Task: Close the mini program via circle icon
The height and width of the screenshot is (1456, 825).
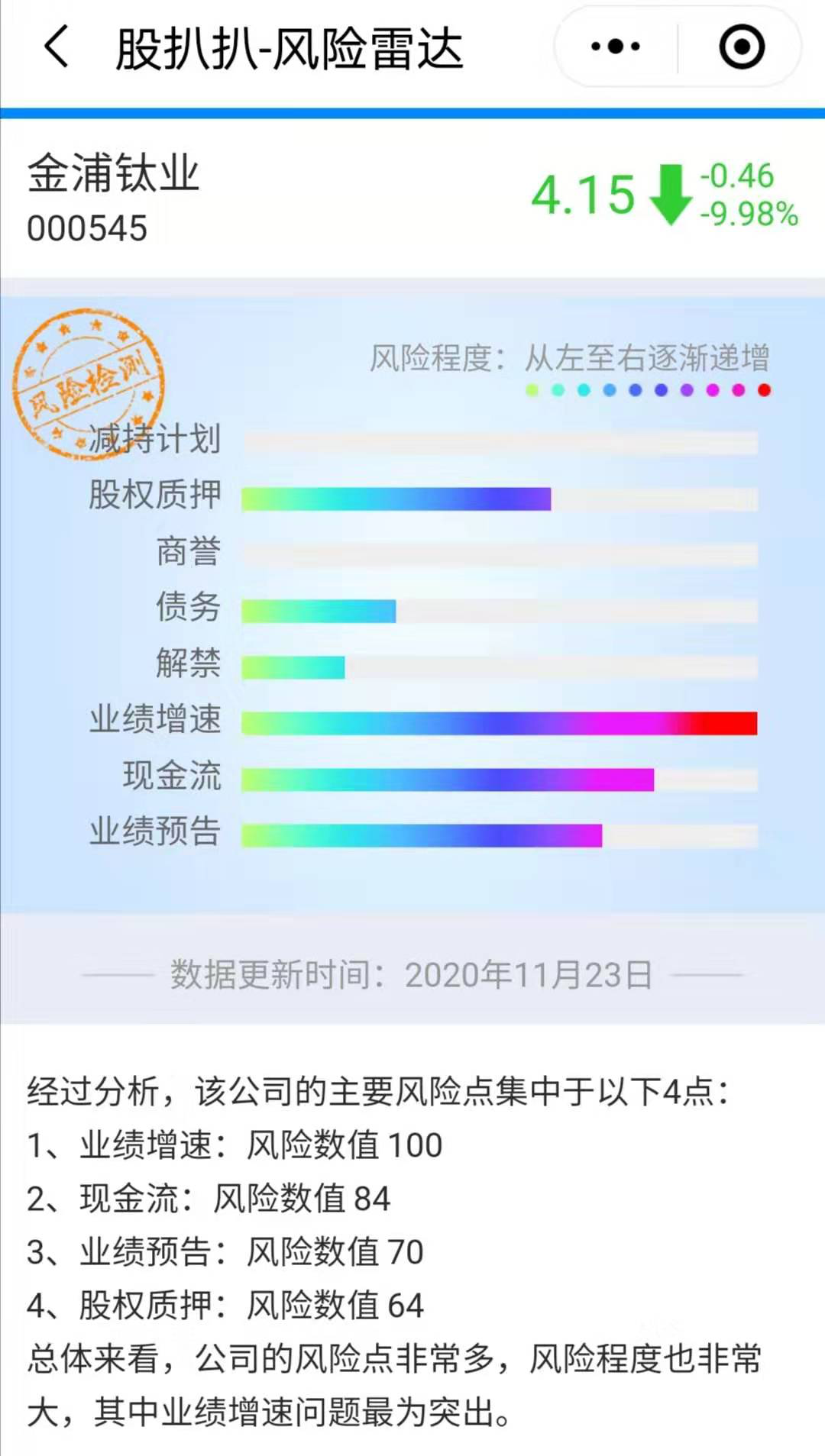Action: pos(741,47)
